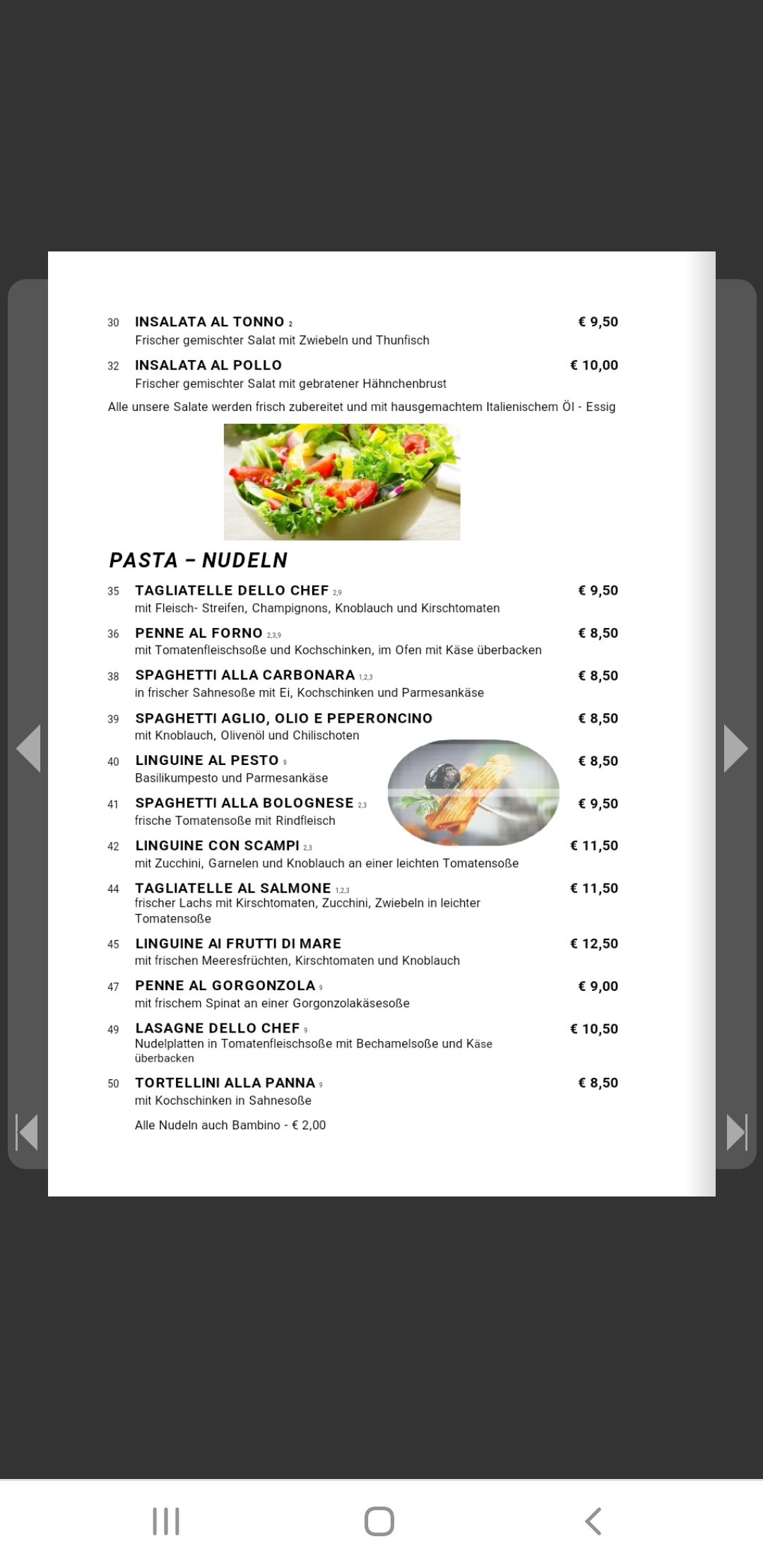
Task: Select the PASTA – NUDELN section heading
Action: 198,560
